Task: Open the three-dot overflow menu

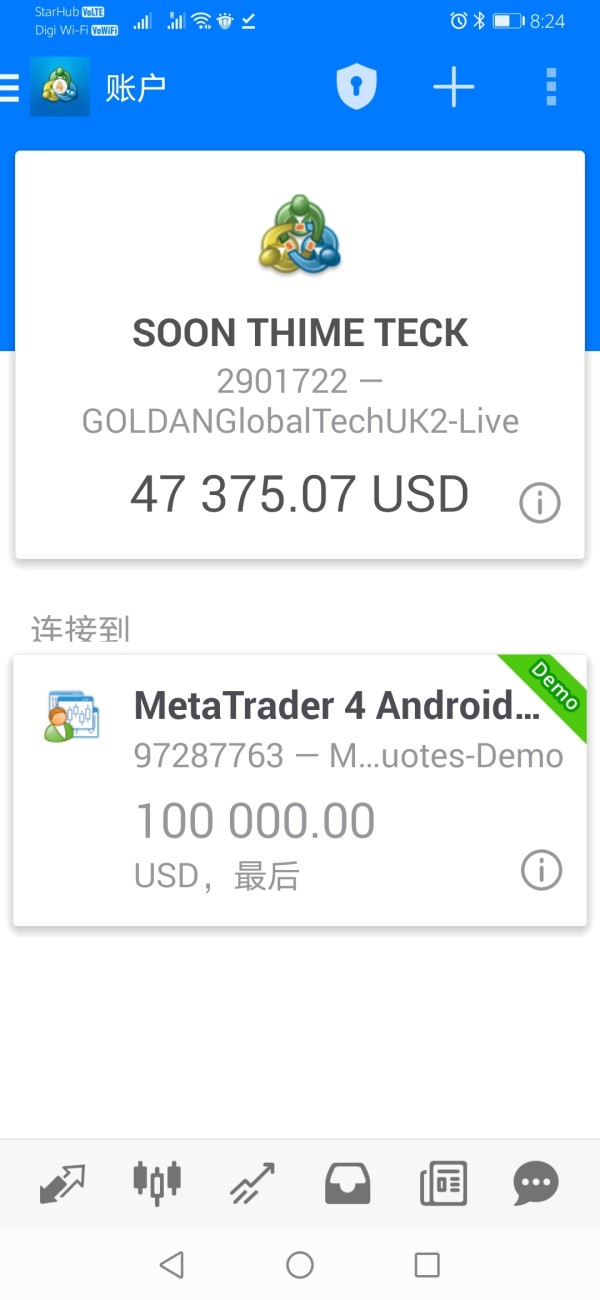Action: (551, 88)
